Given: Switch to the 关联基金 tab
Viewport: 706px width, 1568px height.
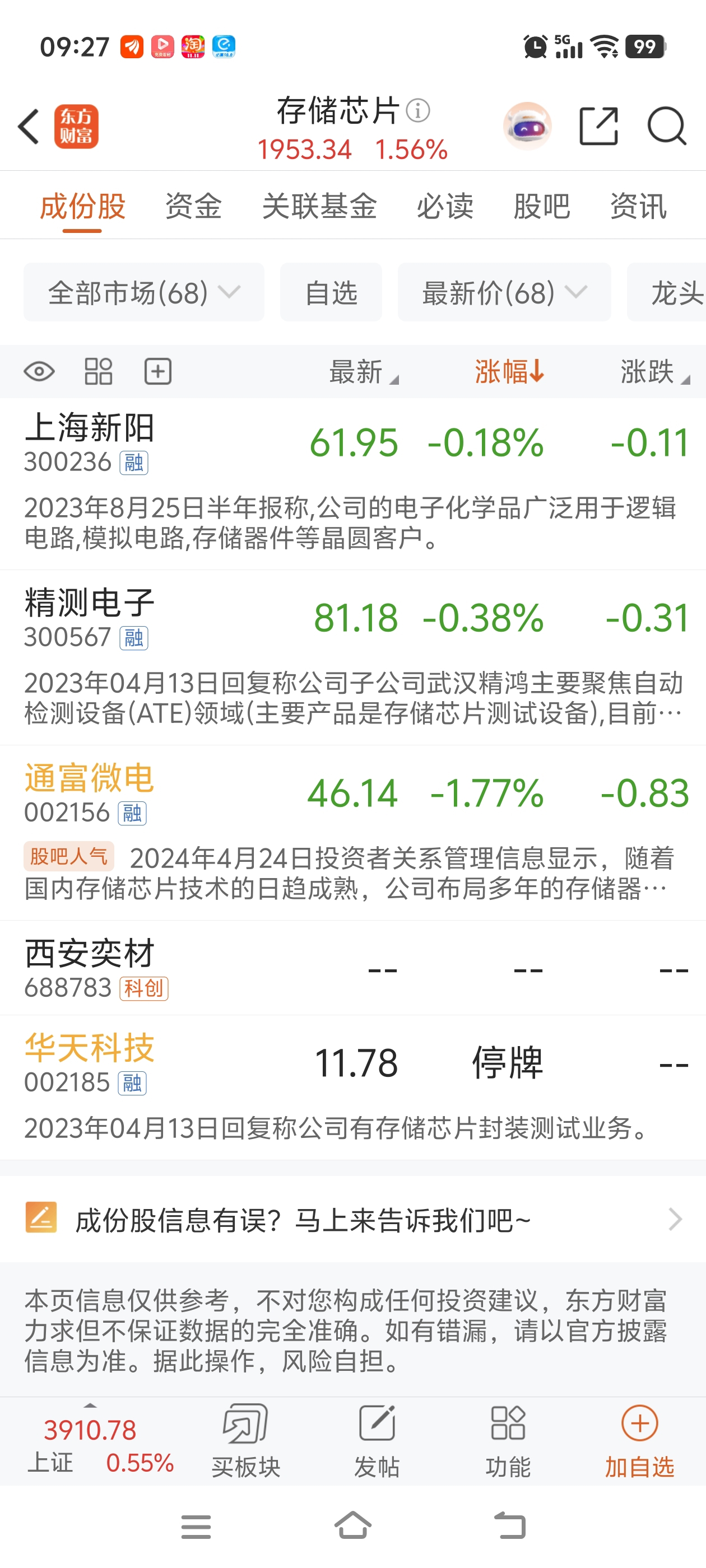Looking at the screenshot, I should pyautogui.click(x=319, y=206).
